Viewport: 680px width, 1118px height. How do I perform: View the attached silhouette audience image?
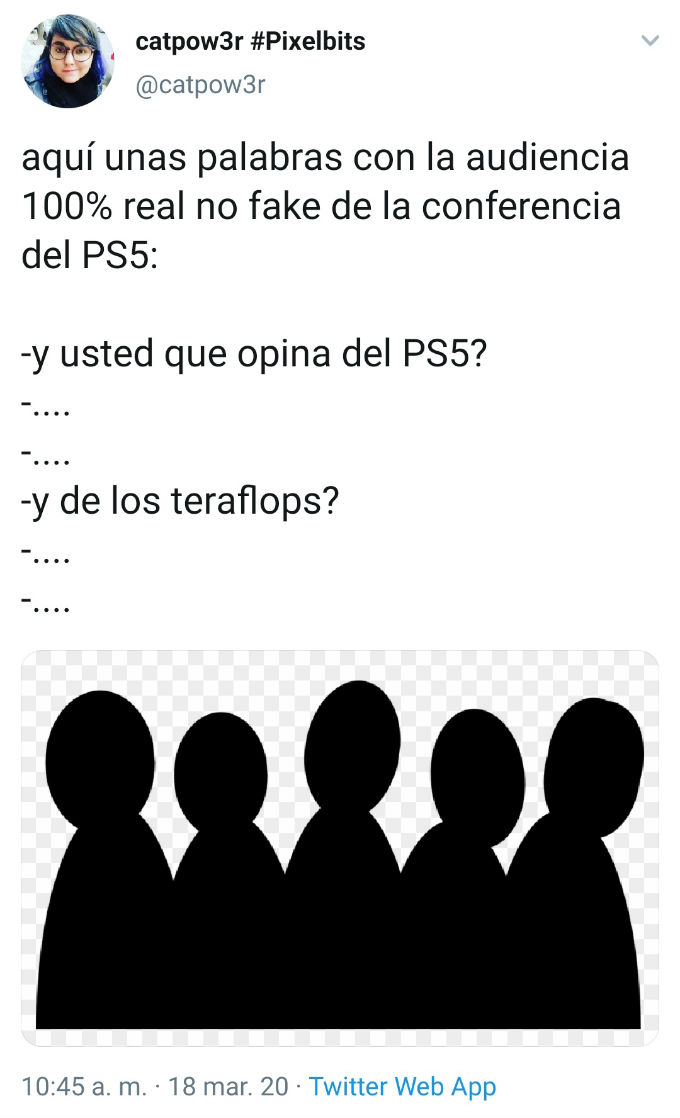(x=340, y=848)
